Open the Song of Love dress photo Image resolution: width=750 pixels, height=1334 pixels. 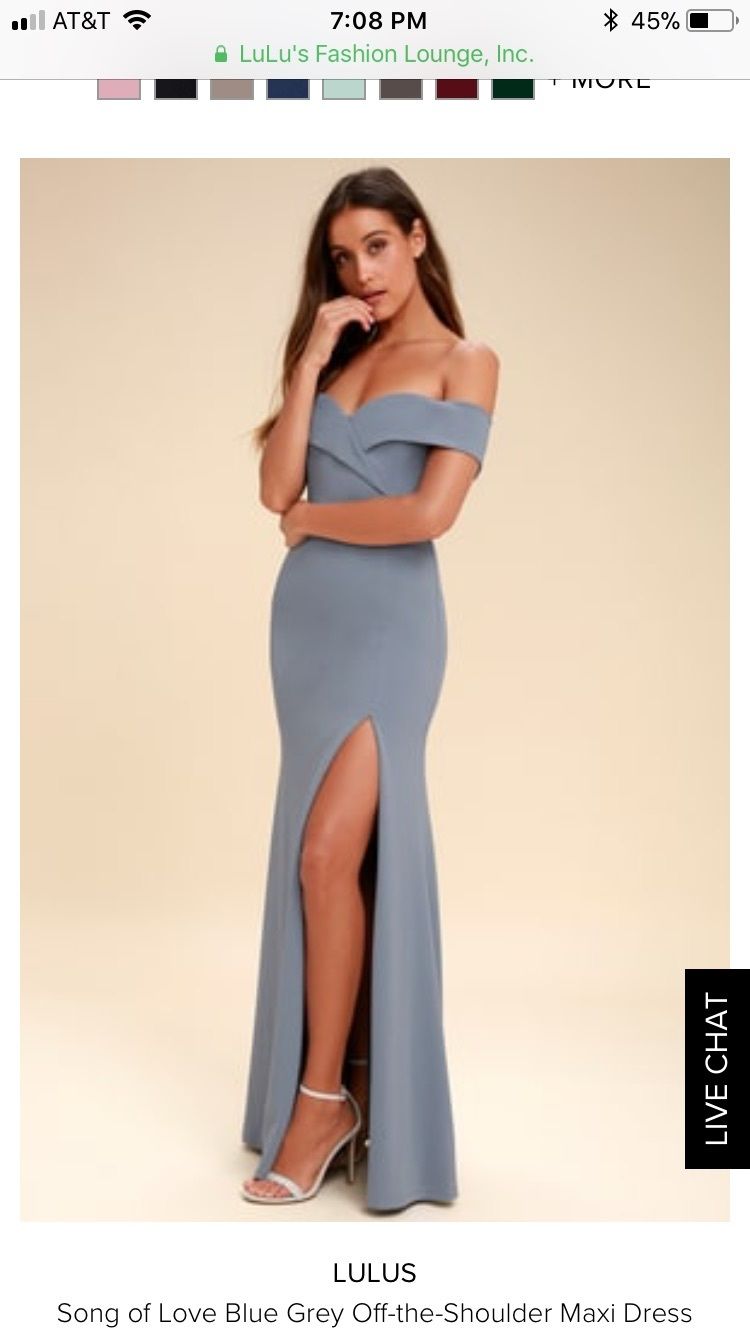[375, 689]
